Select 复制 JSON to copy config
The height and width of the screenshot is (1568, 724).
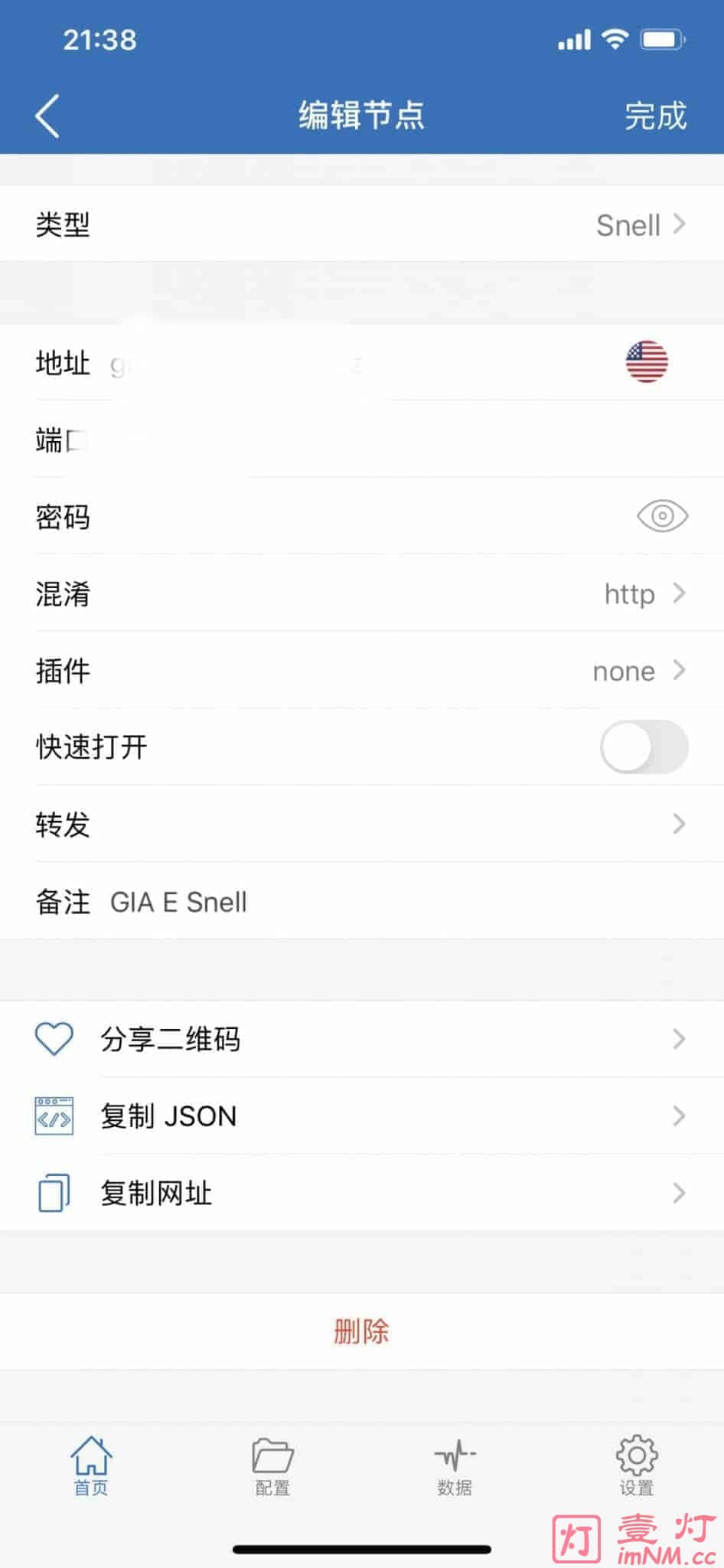coord(362,1116)
